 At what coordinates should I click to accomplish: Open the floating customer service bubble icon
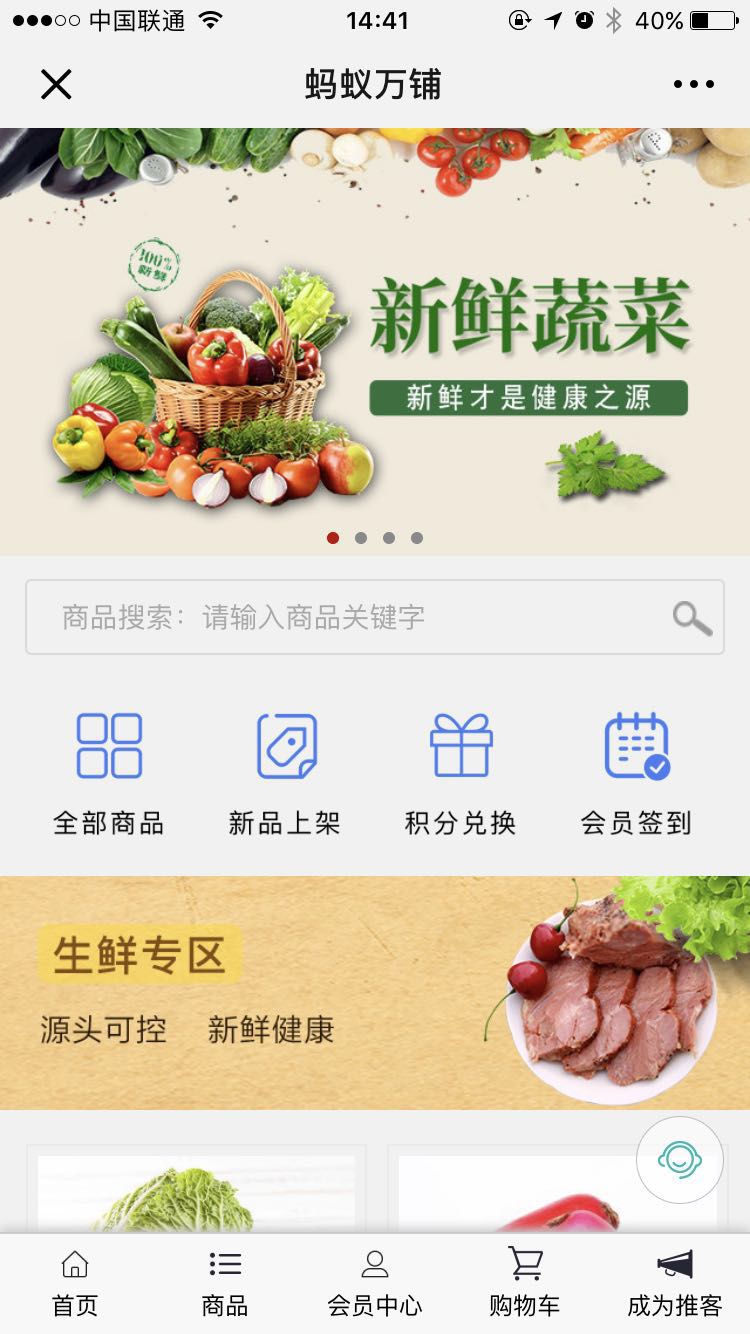coord(678,1162)
